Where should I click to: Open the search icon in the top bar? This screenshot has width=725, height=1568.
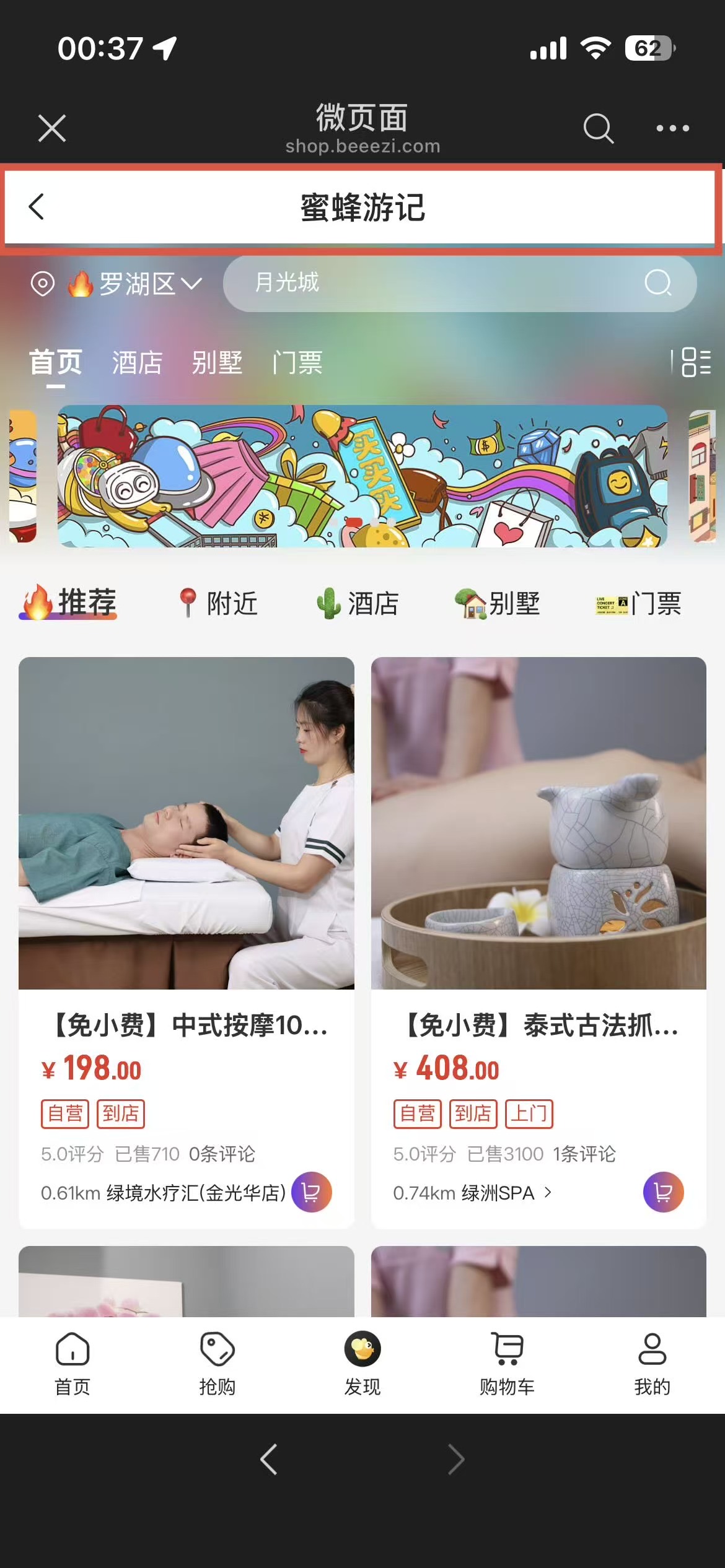pos(598,128)
